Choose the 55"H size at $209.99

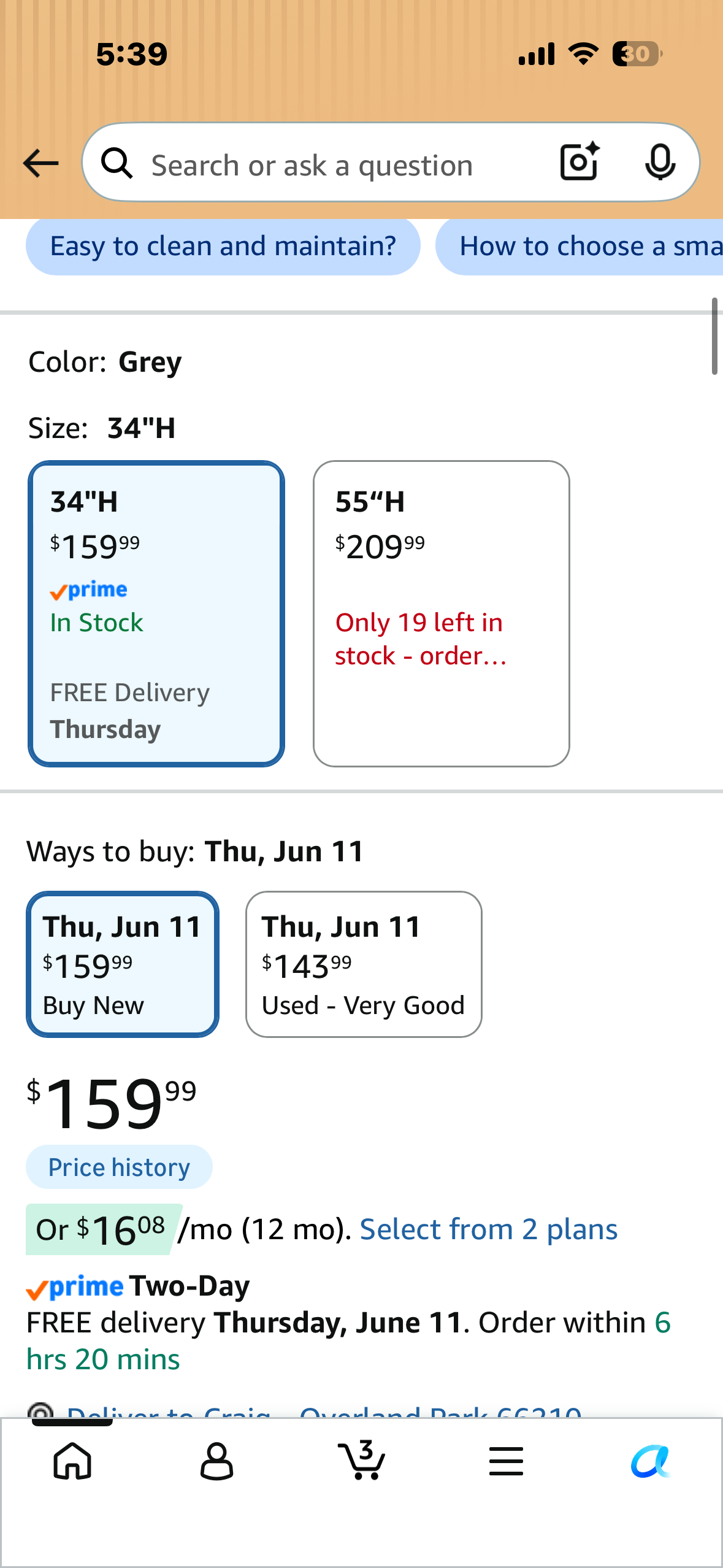click(442, 613)
